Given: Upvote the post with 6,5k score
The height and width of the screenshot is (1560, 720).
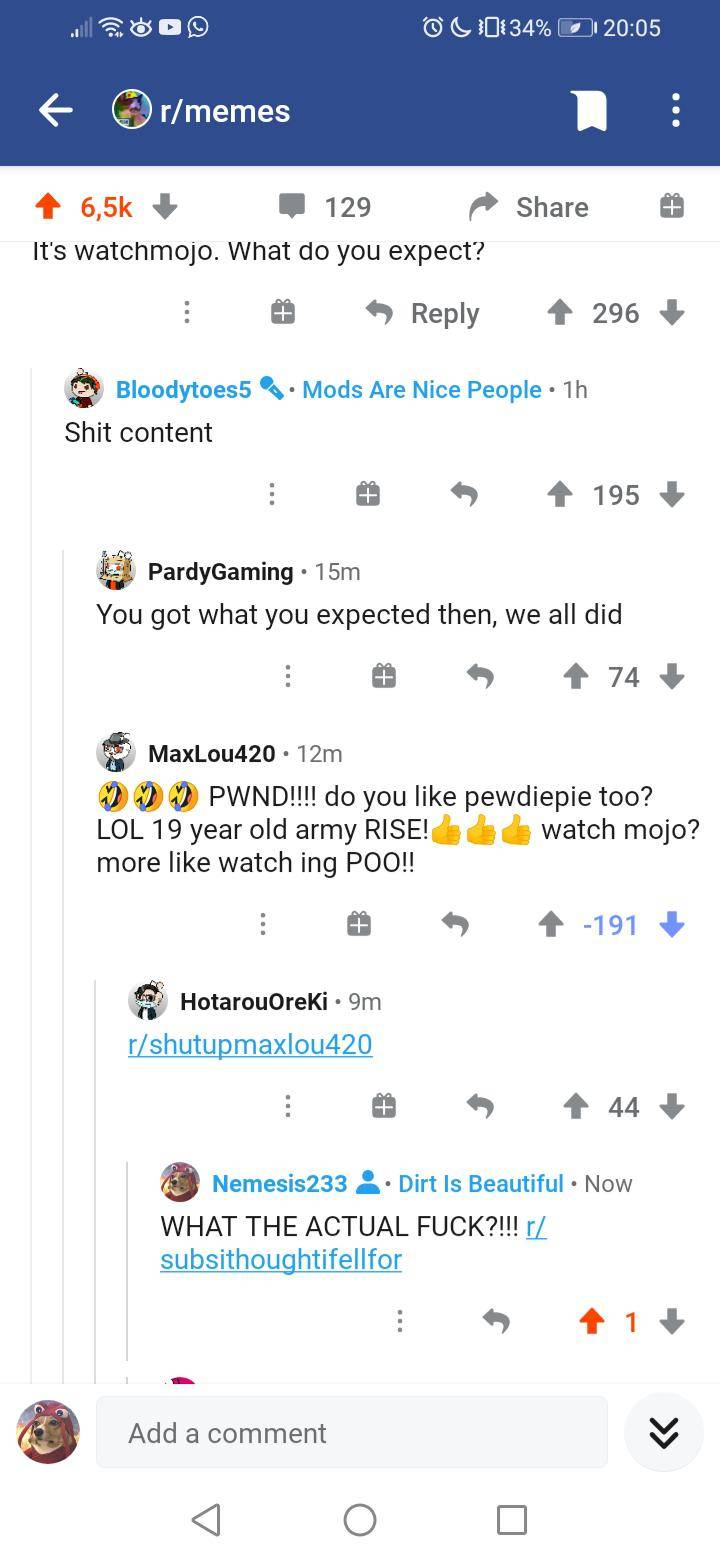Looking at the screenshot, I should (47, 207).
